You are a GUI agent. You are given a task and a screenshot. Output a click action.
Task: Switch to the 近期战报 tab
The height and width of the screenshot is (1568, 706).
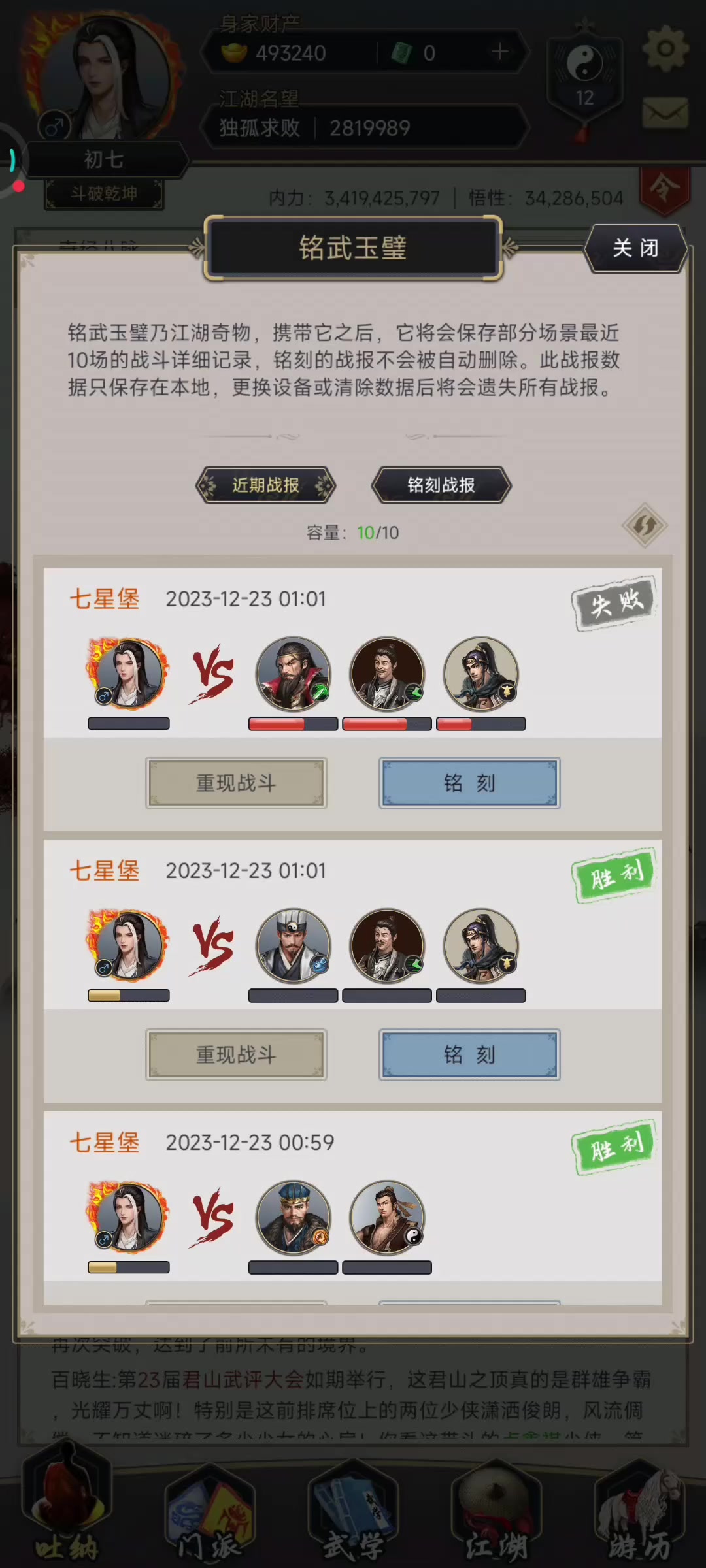click(265, 485)
